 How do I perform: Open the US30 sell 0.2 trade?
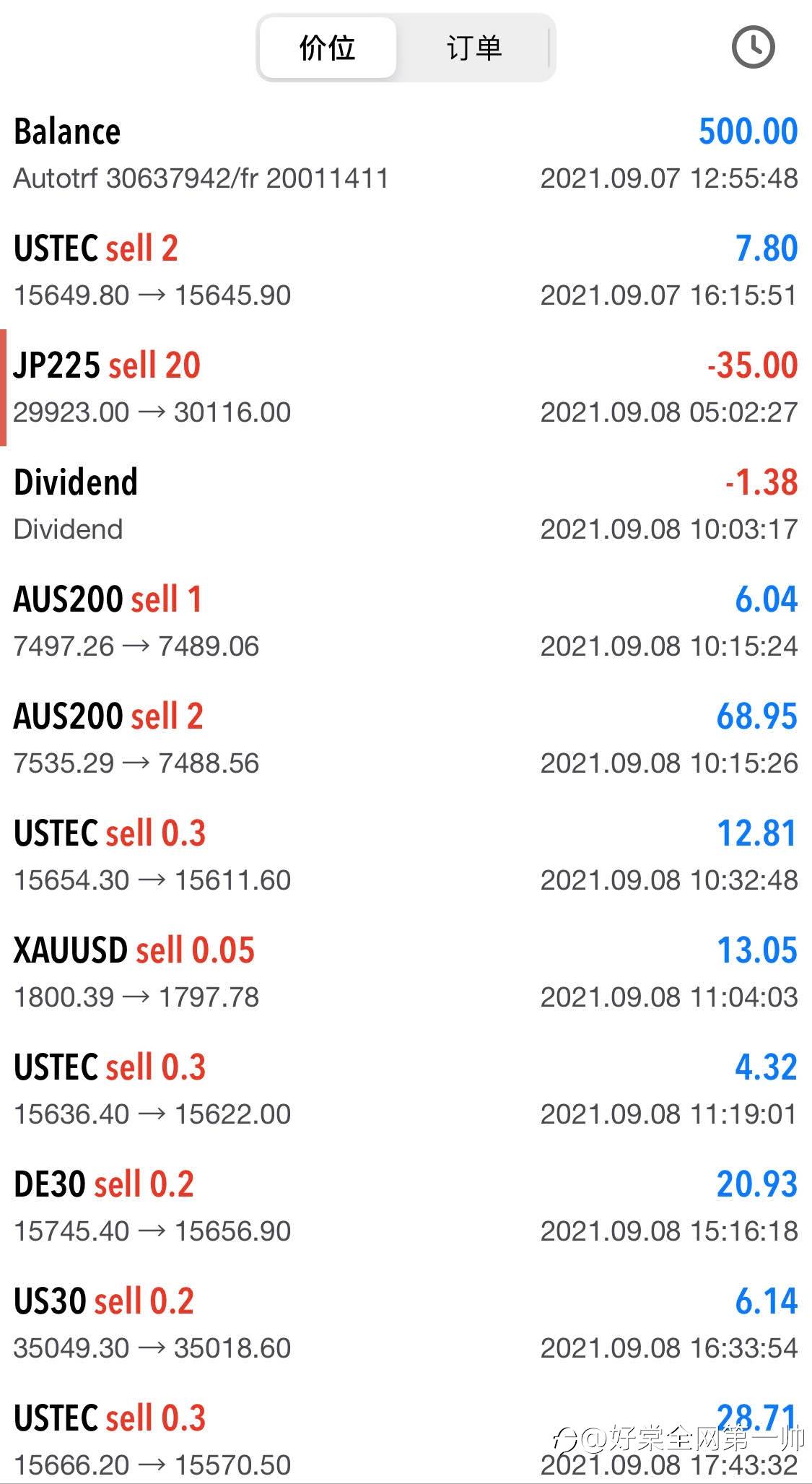406,1324
